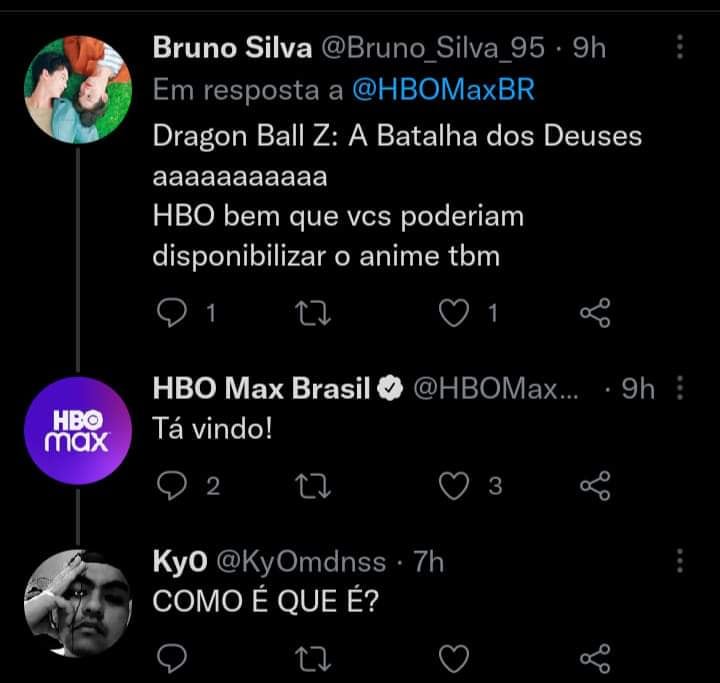Open Bruno Silva's profile picture
The image size is (720, 683).
(x=78, y=91)
